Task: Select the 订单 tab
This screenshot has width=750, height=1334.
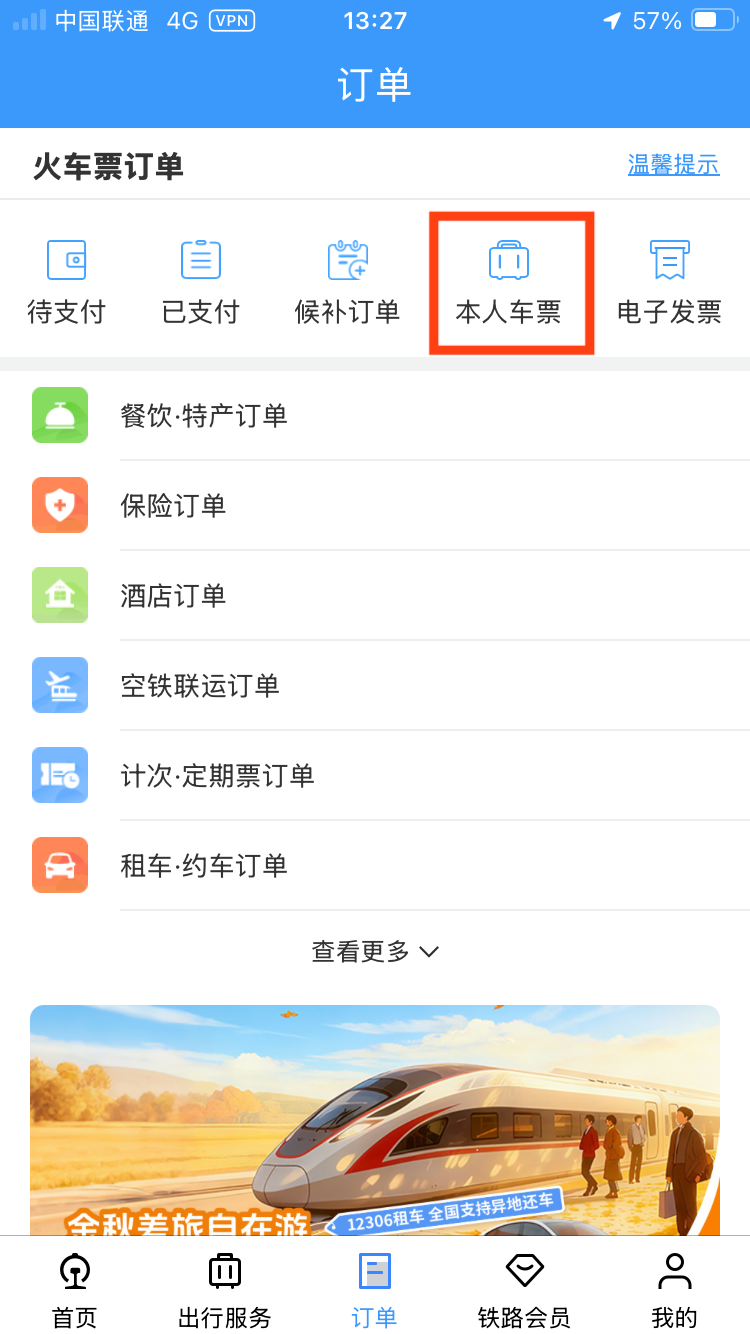Action: [x=375, y=1288]
